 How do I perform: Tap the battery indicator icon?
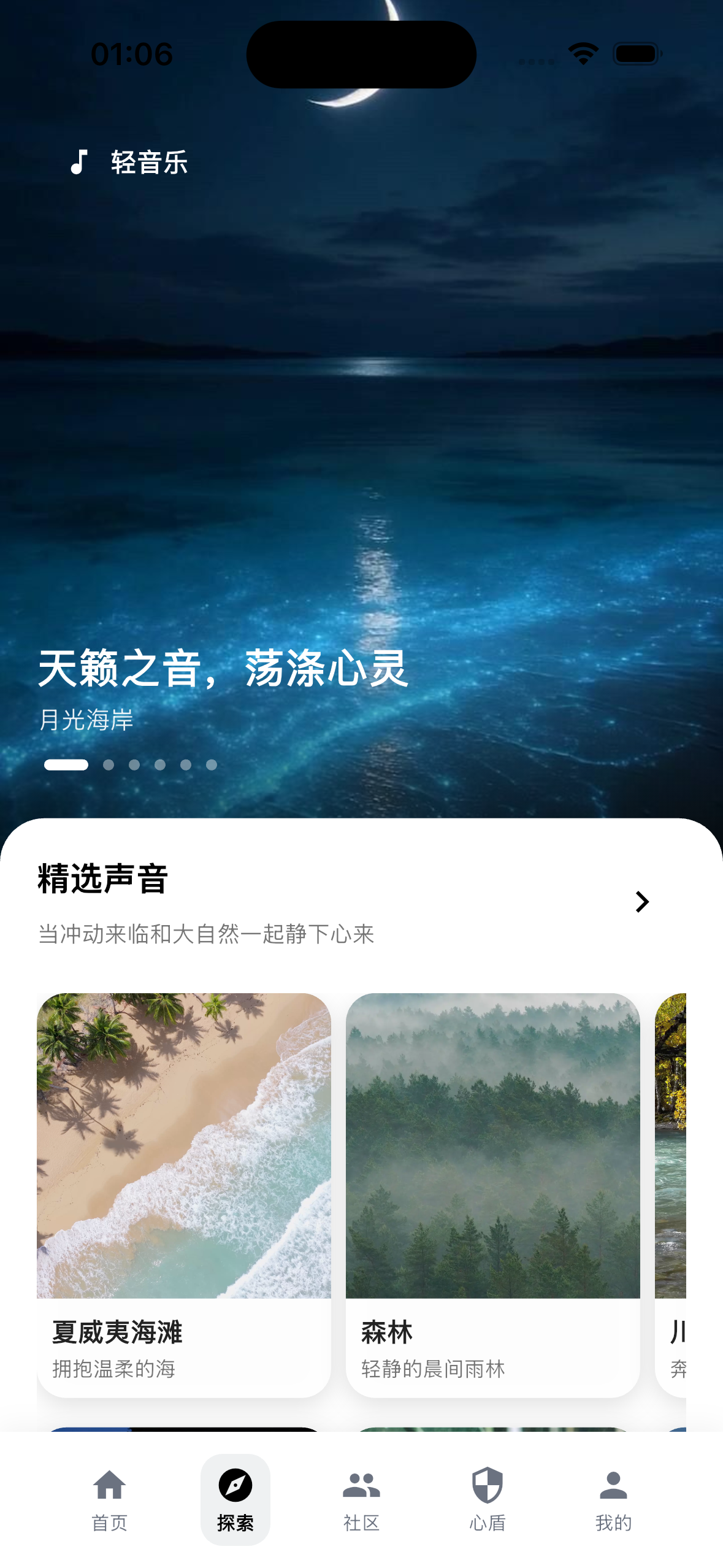click(637, 54)
